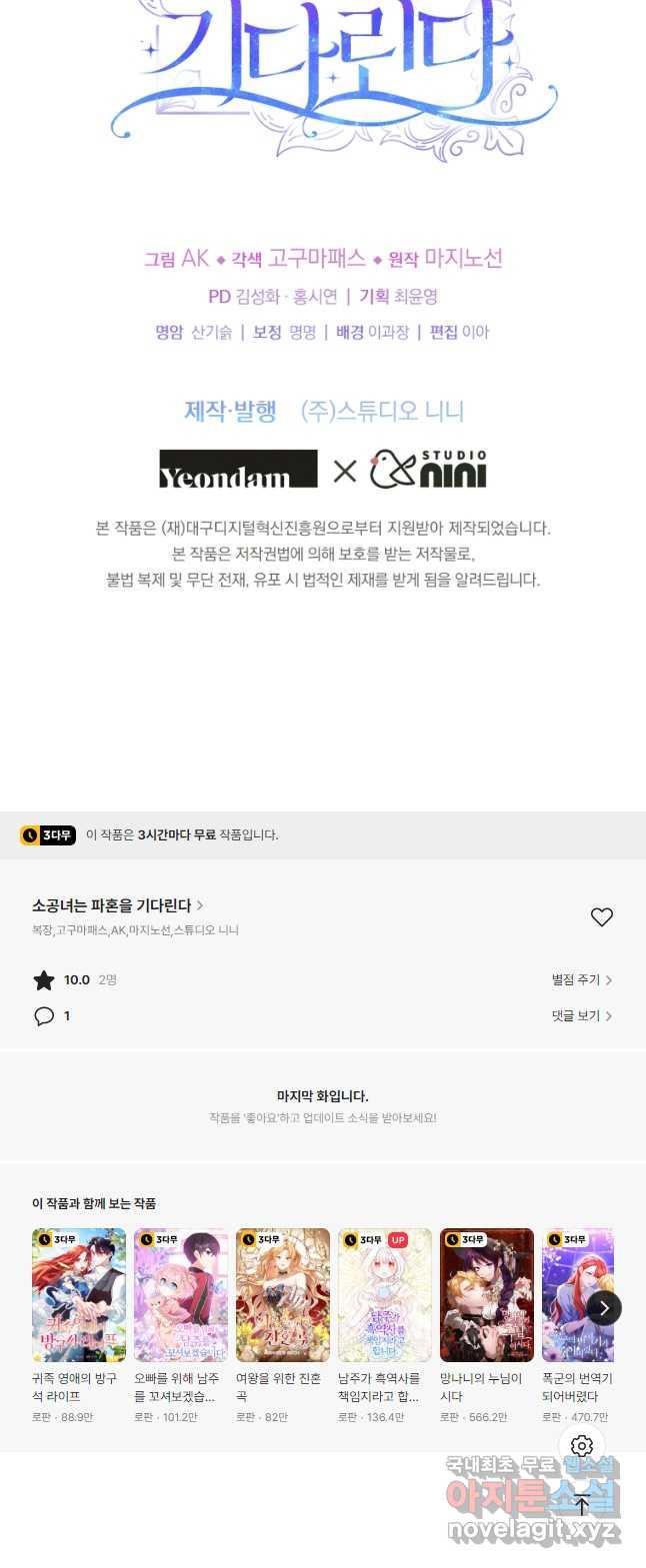This screenshot has height=1568, width=646.
Task: Open 댓글 보기 comments
Action: coord(581,1016)
